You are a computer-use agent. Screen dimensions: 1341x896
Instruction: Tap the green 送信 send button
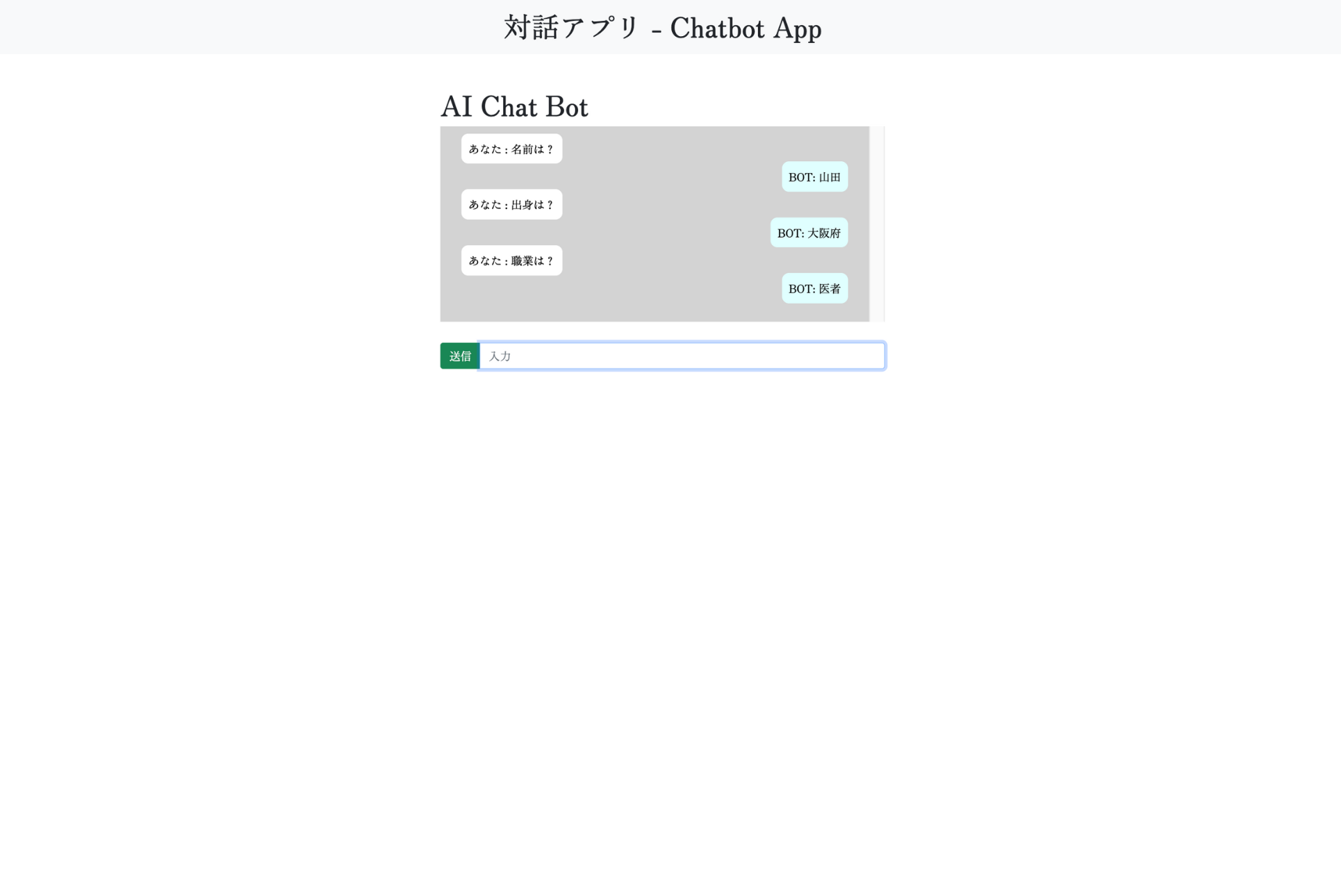[x=459, y=356]
